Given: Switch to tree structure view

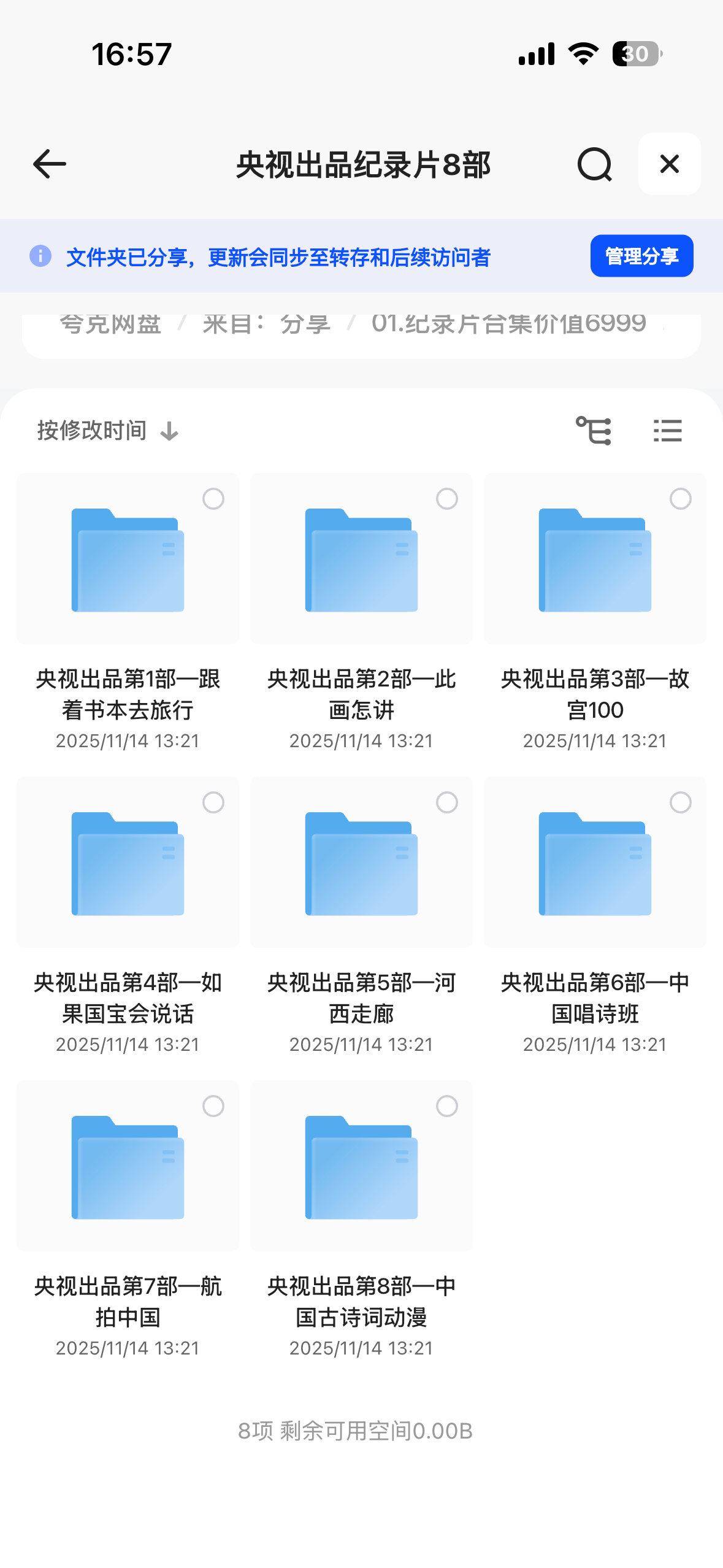Looking at the screenshot, I should click(593, 431).
